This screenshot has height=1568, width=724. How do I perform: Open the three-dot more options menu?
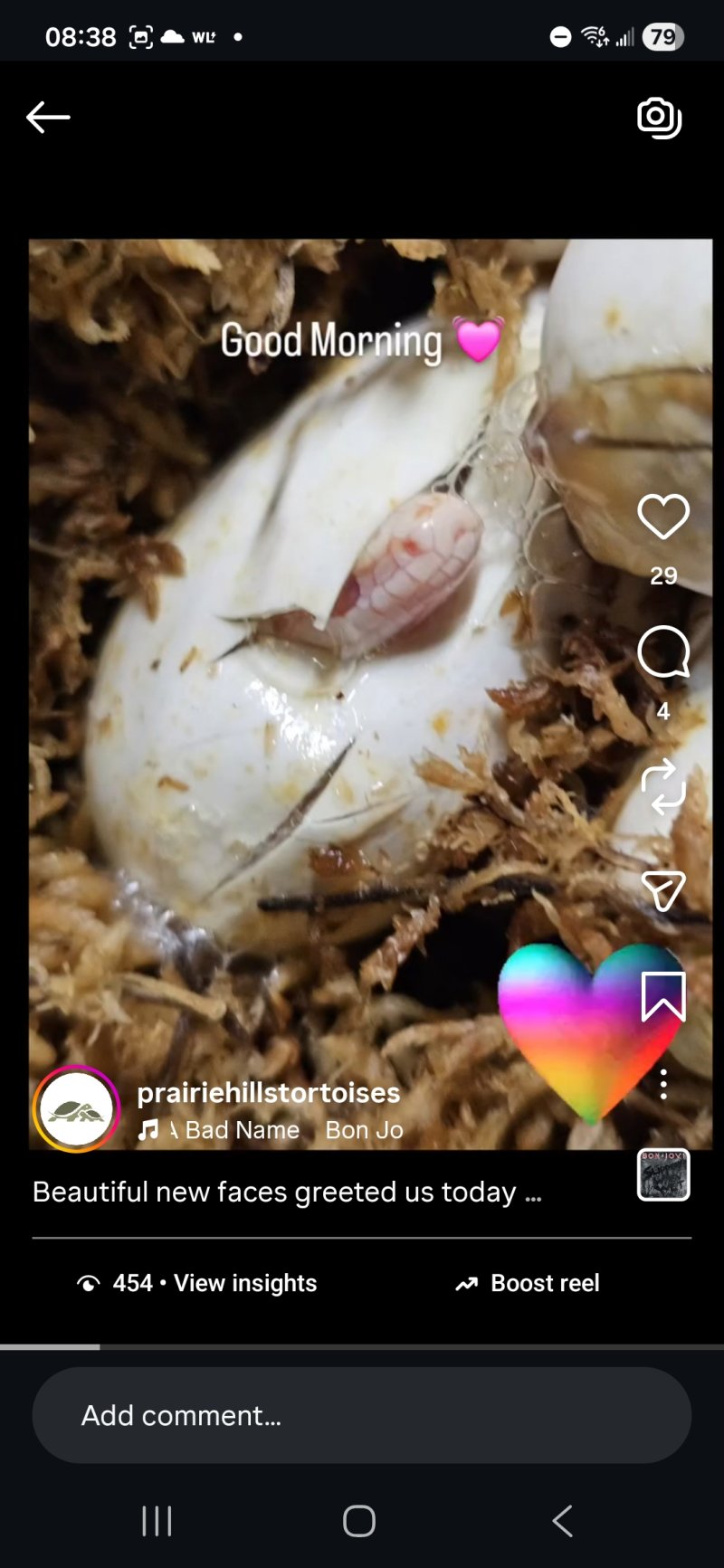coord(663,1084)
